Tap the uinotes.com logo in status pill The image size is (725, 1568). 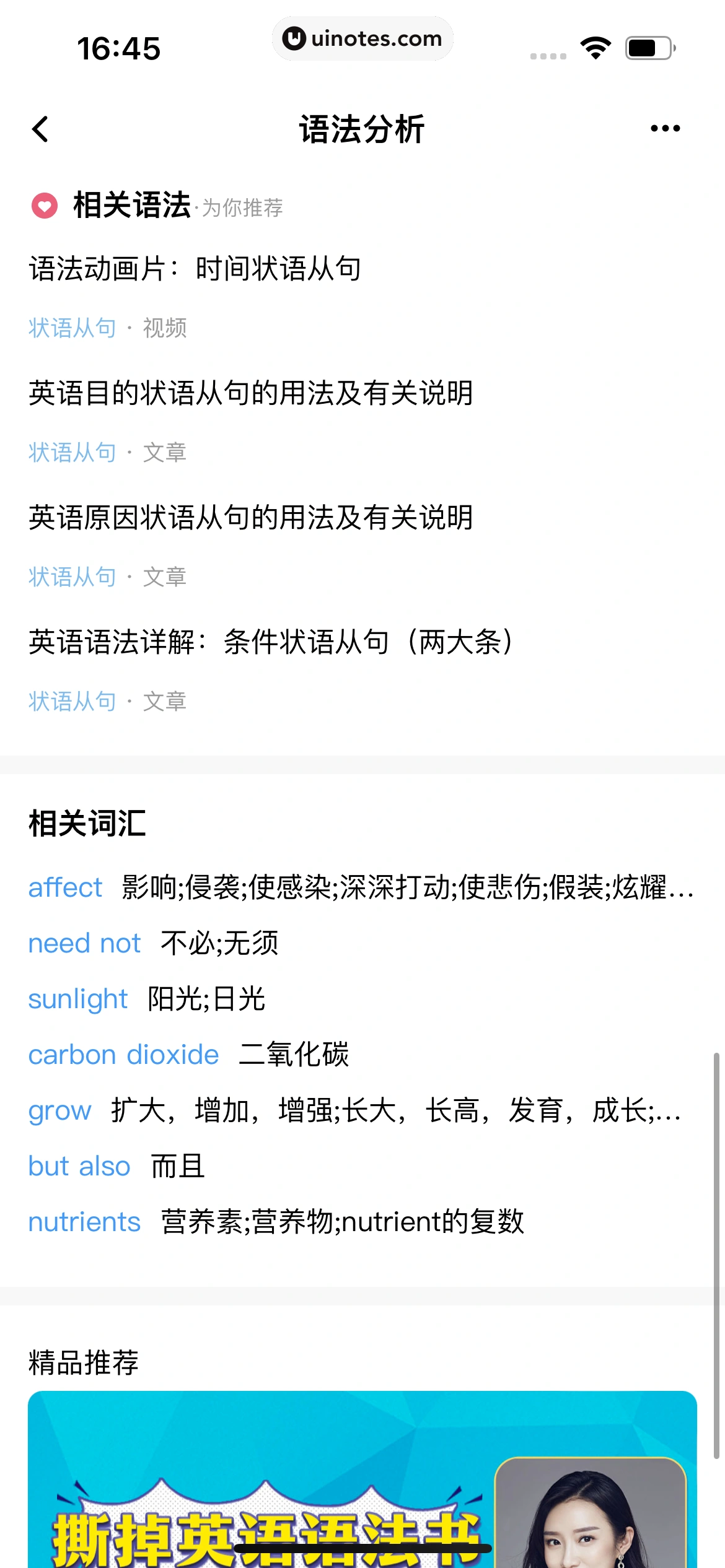(362, 38)
